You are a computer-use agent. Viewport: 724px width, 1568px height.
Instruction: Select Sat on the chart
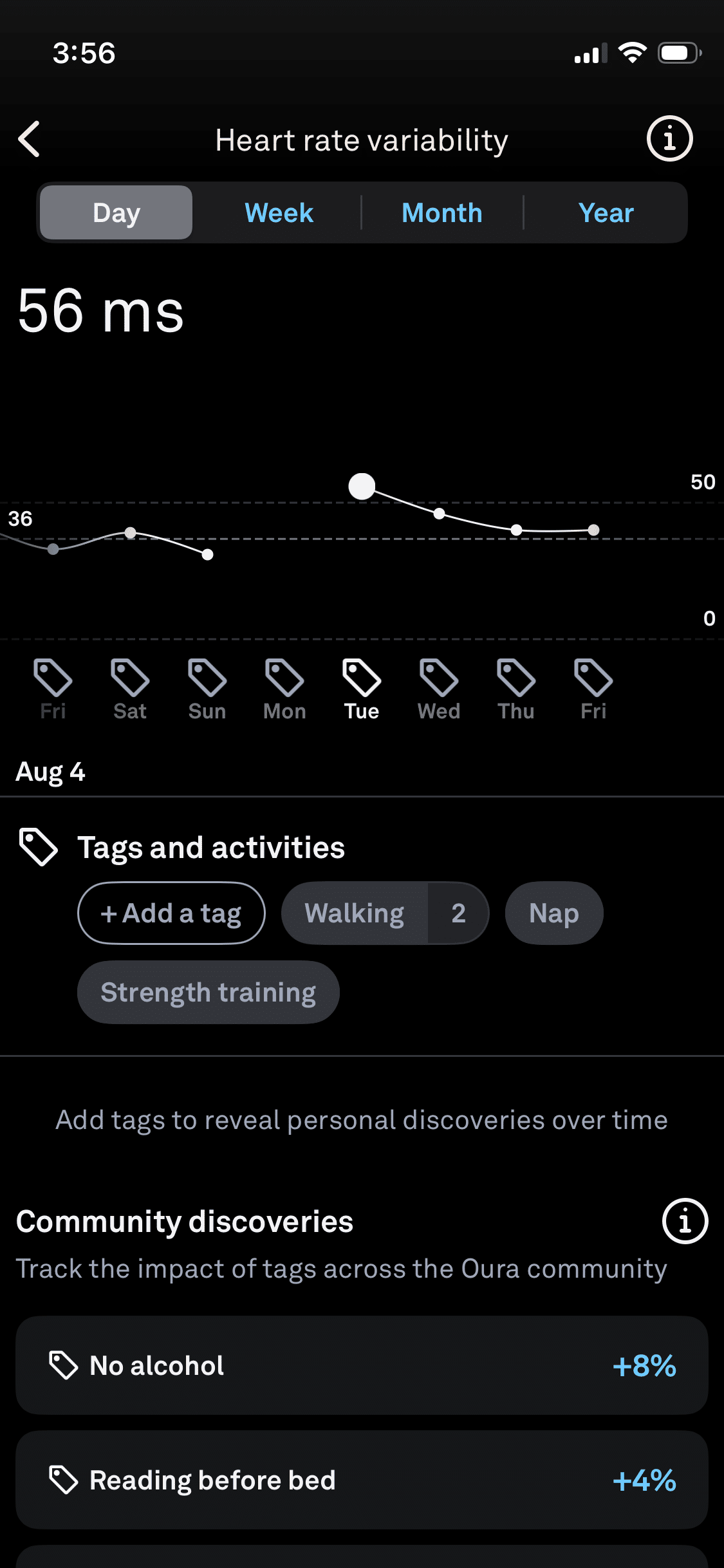tap(130, 689)
